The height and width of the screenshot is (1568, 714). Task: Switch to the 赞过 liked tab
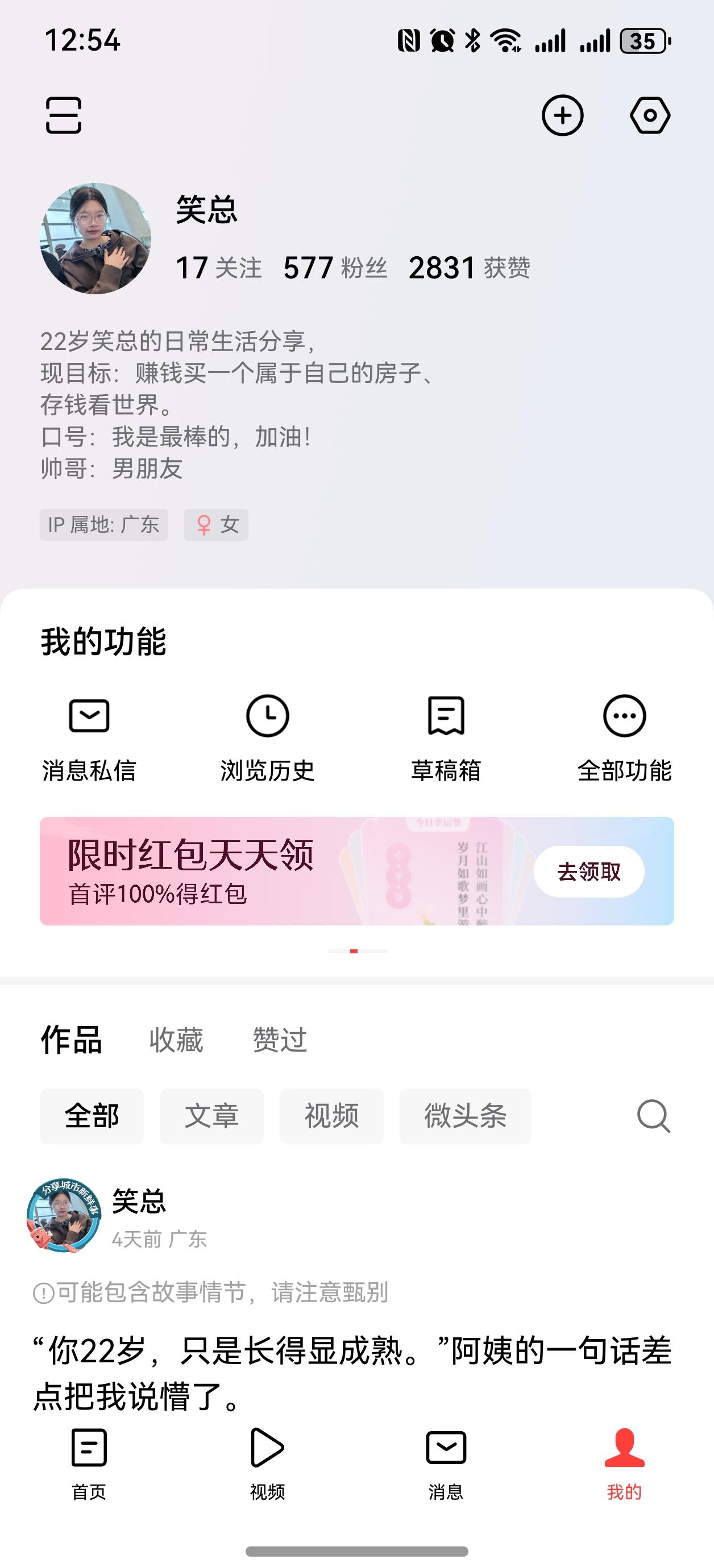point(280,1041)
